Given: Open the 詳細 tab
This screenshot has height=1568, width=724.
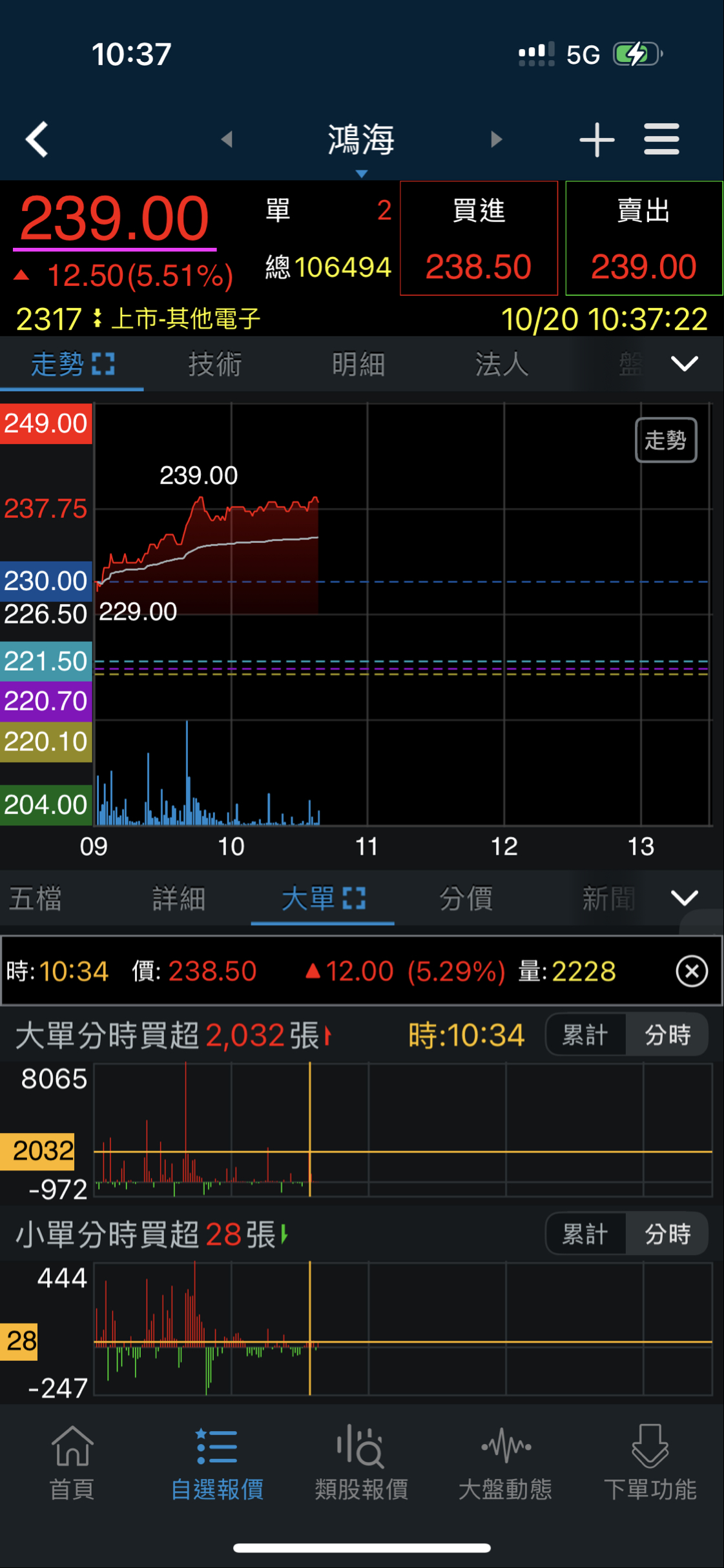Looking at the screenshot, I should pyautogui.click(x=179, y=899).
